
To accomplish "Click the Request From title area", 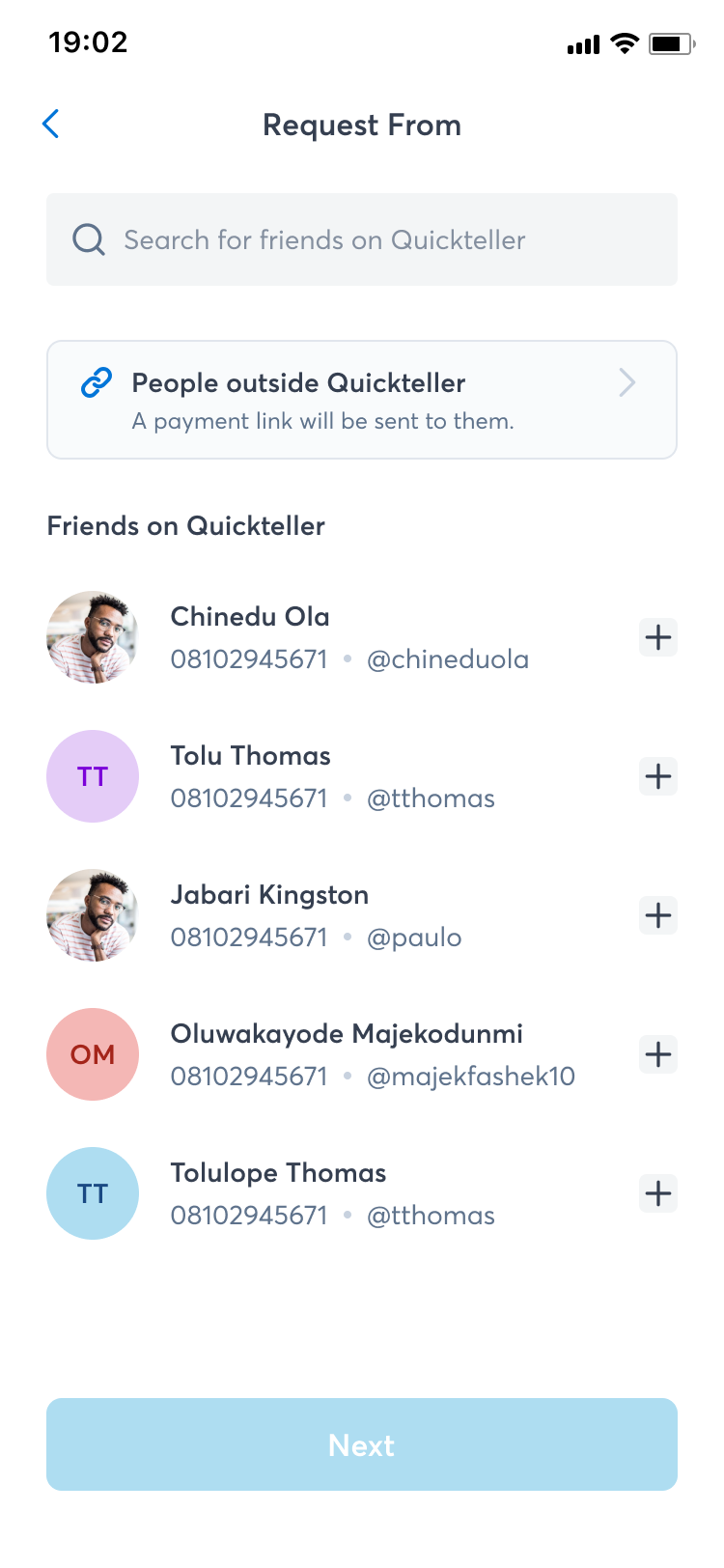I will [362, 125].
